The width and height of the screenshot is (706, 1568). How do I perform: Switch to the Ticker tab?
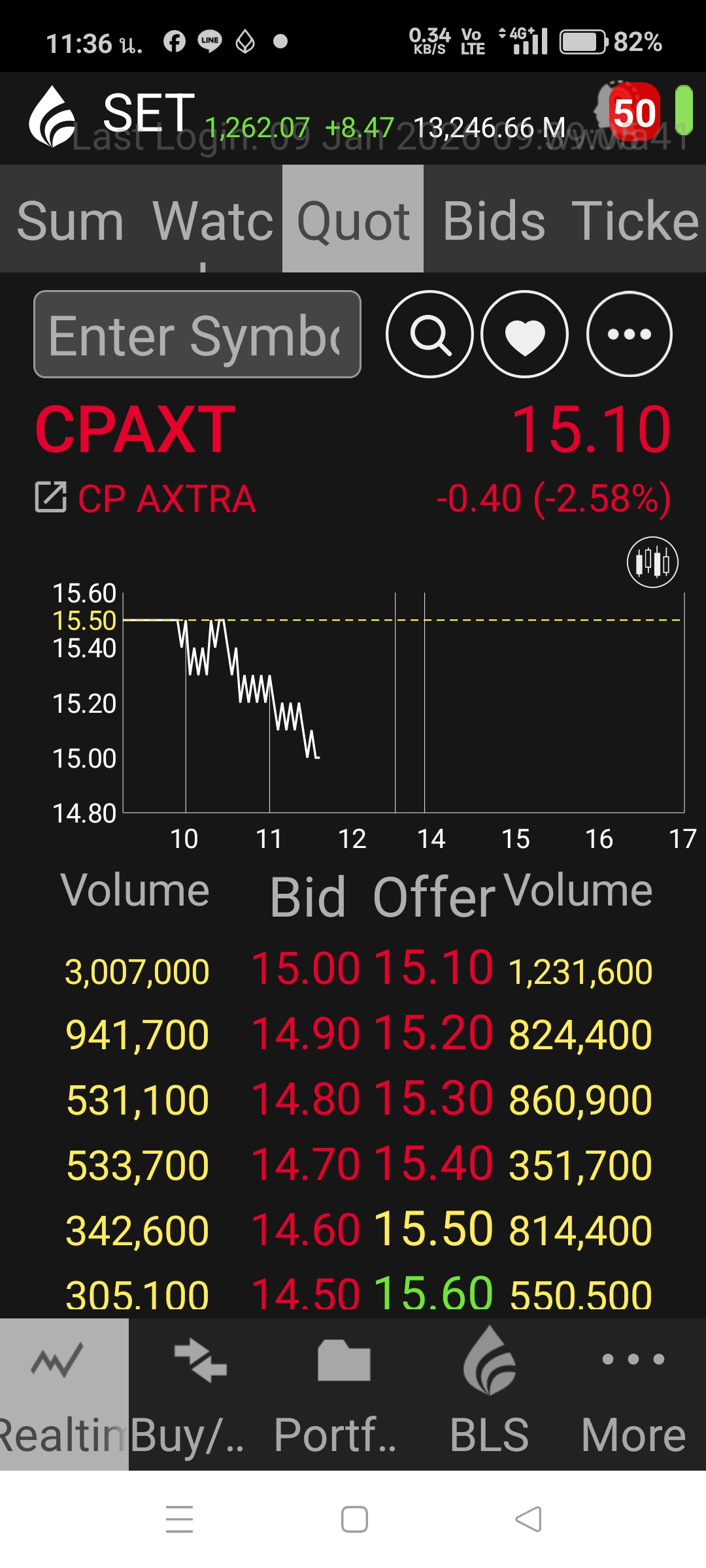tap(634, 221)
